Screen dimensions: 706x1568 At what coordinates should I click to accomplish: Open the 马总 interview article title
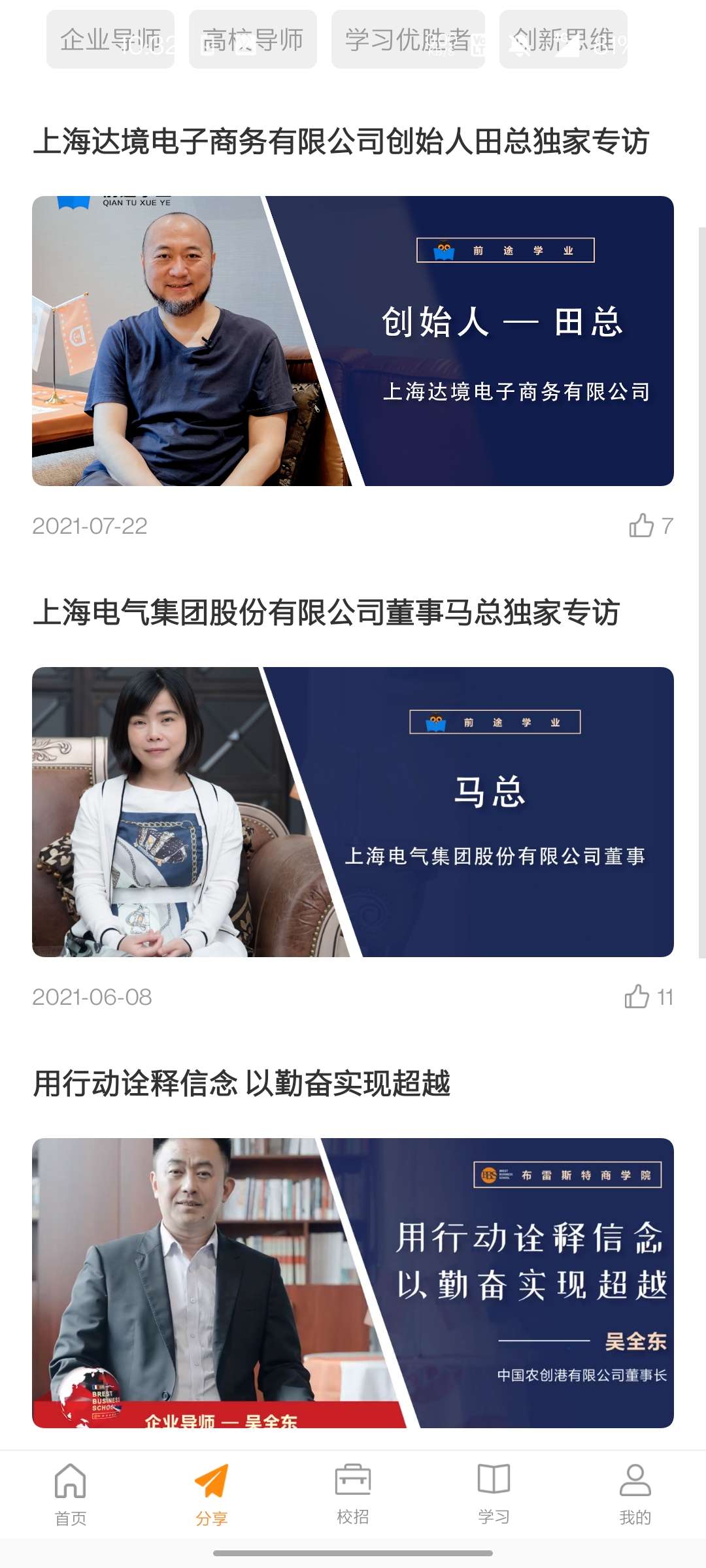tap(330, 608)
